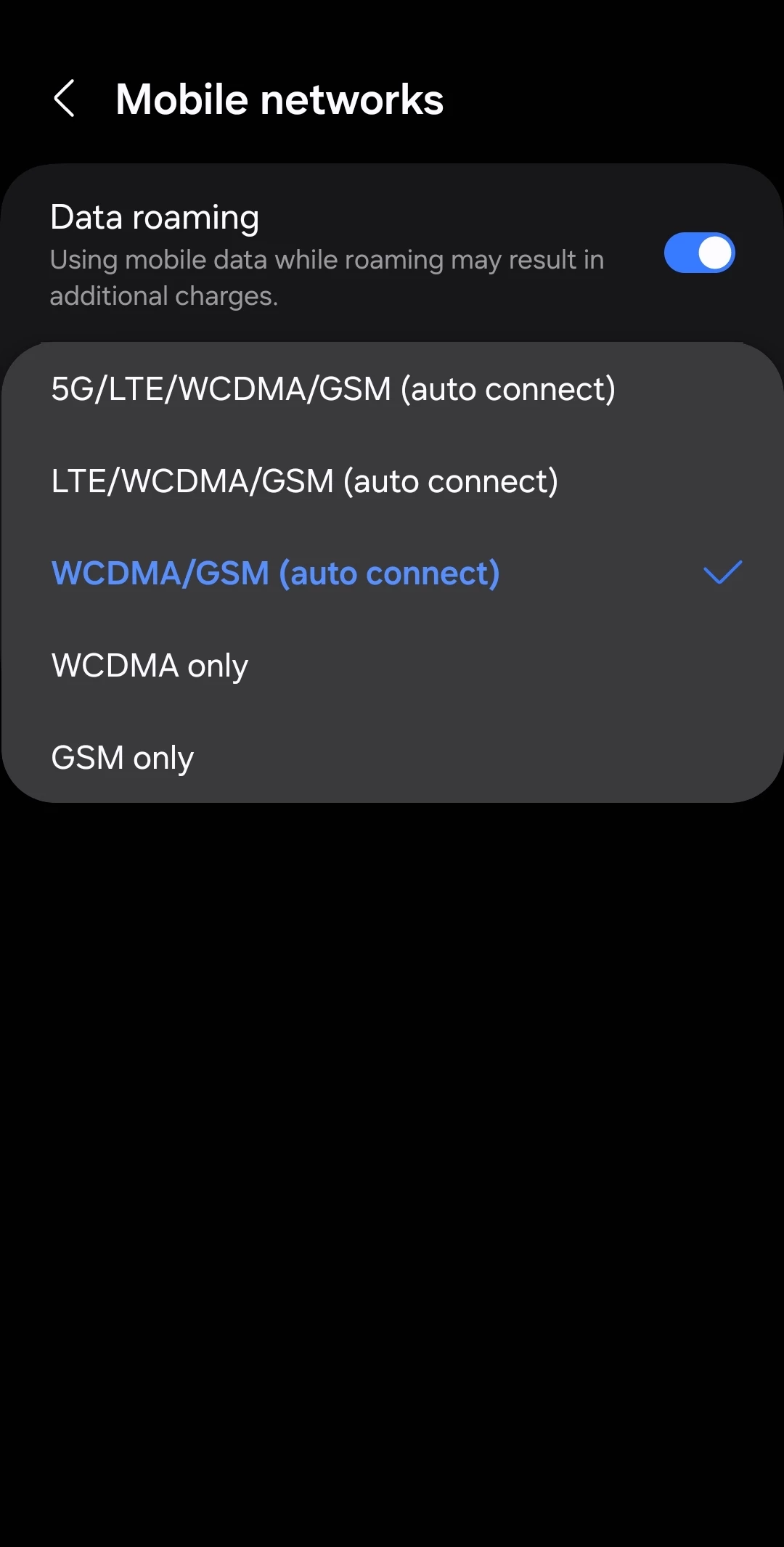Screen dimensions: 784x1547
Task: Keep WCDMA/GSM (auto connect) selected
Action: click(276, 574)
